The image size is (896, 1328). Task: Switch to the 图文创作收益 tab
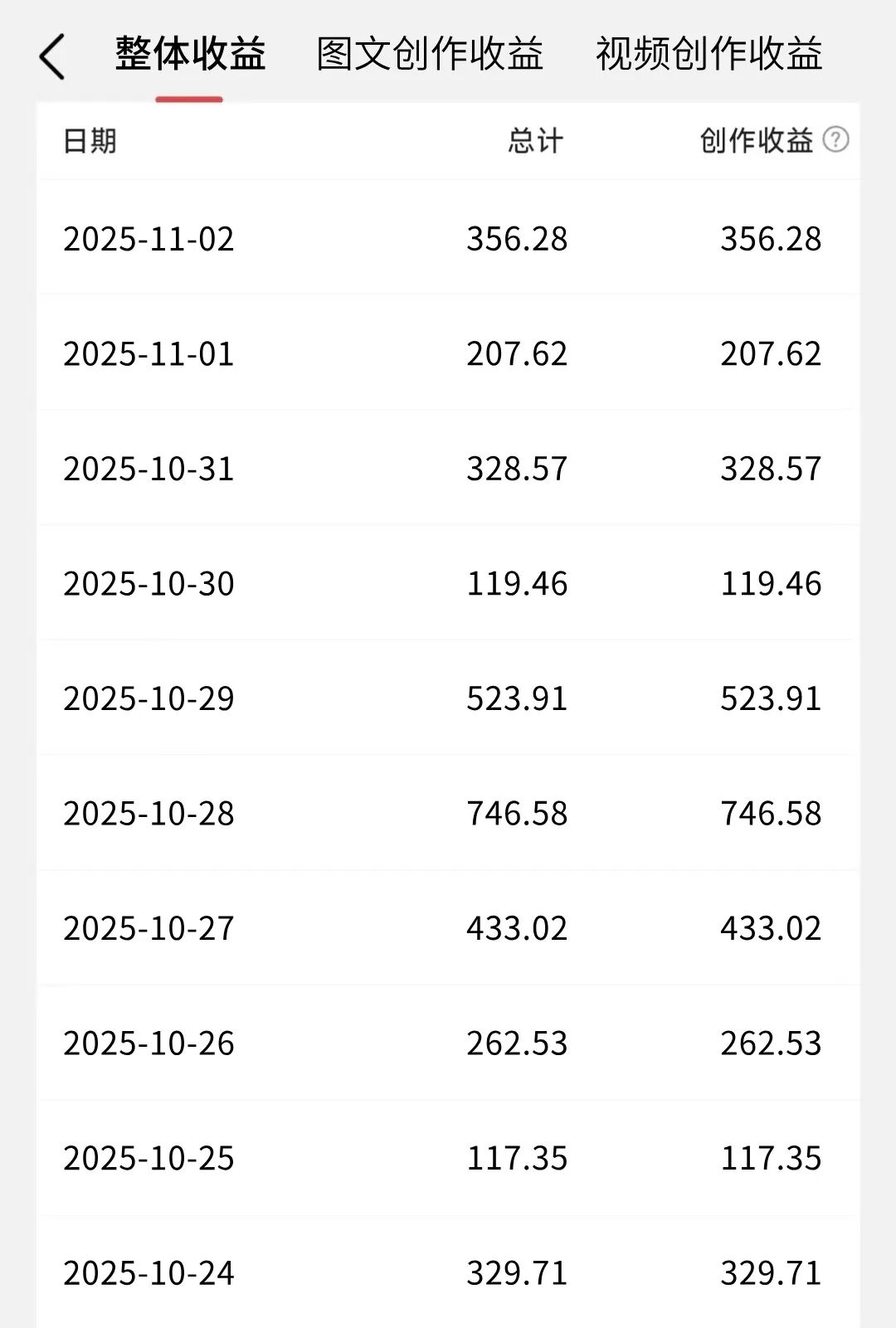coord(430,55)
